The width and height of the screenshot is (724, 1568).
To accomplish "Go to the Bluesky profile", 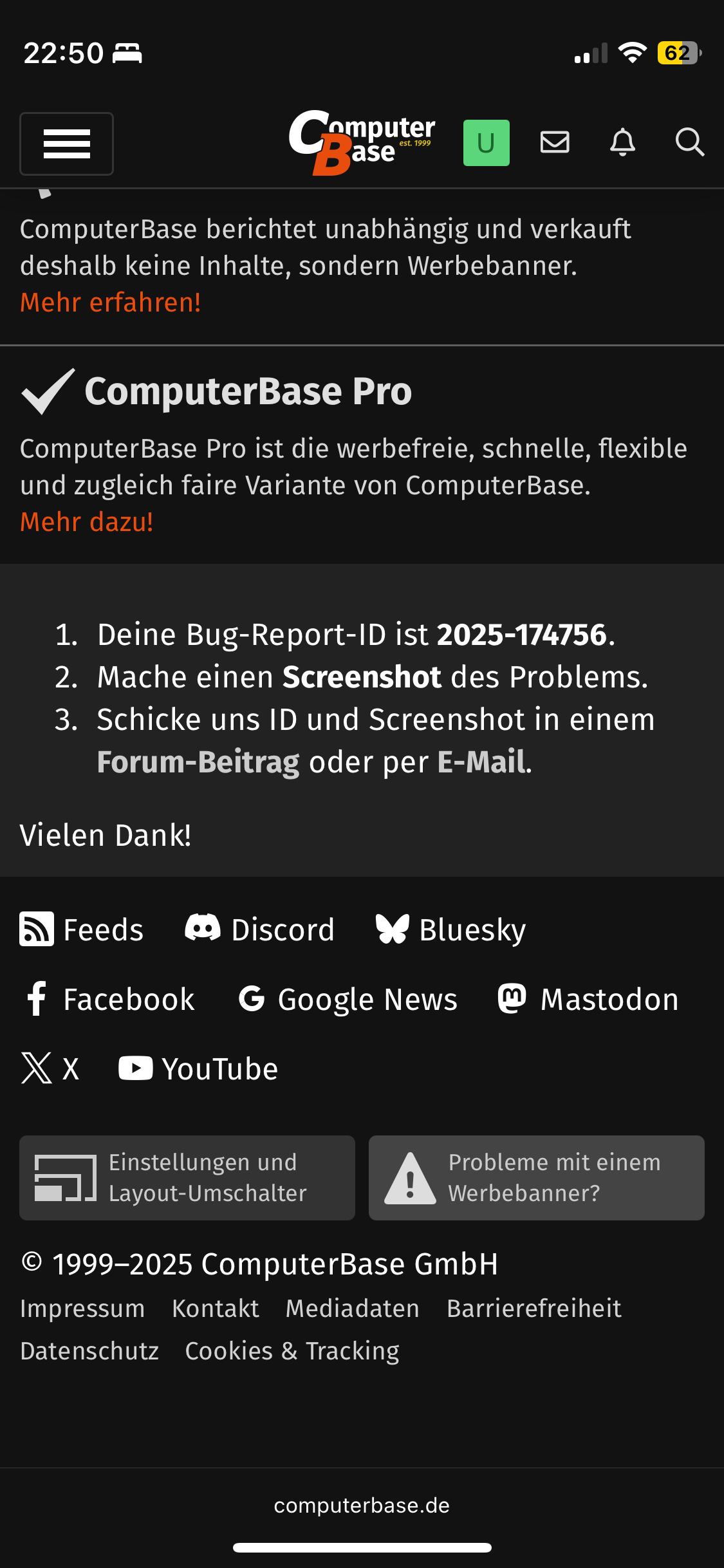I will coord(451,929).
